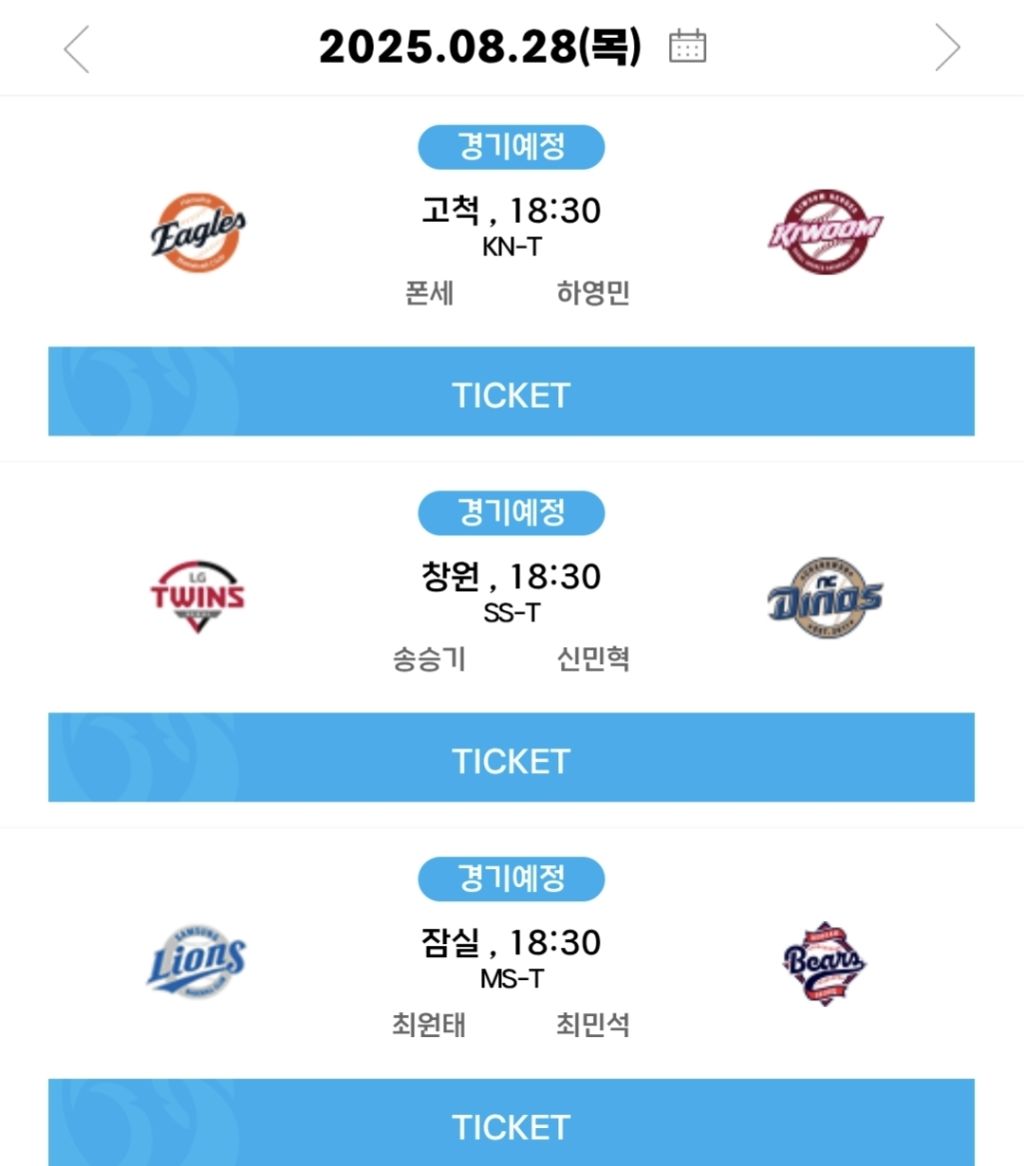Go to the next day's schedule
The height and width of the screenshot is (1166, 1024).
click(947, 48)
